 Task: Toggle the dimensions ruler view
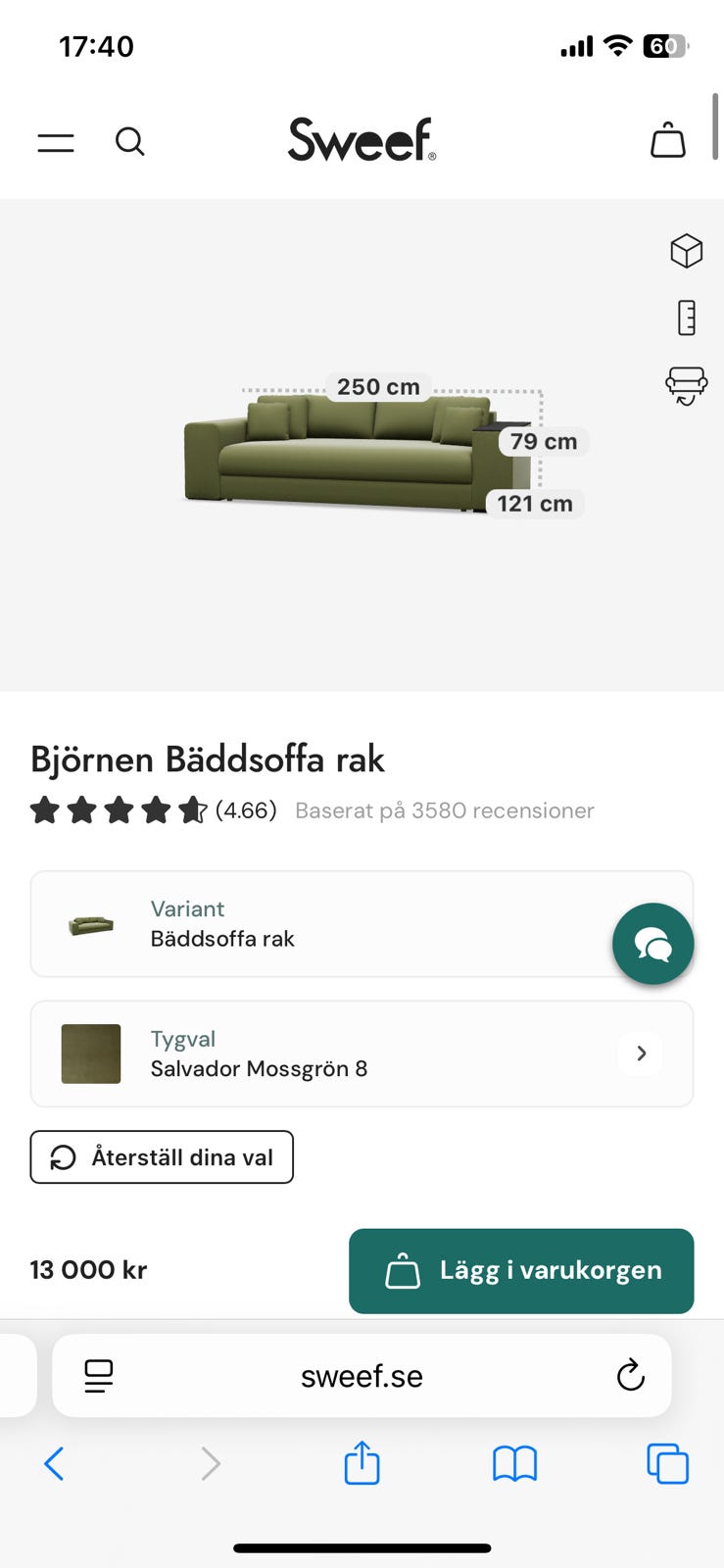[686, 318]
